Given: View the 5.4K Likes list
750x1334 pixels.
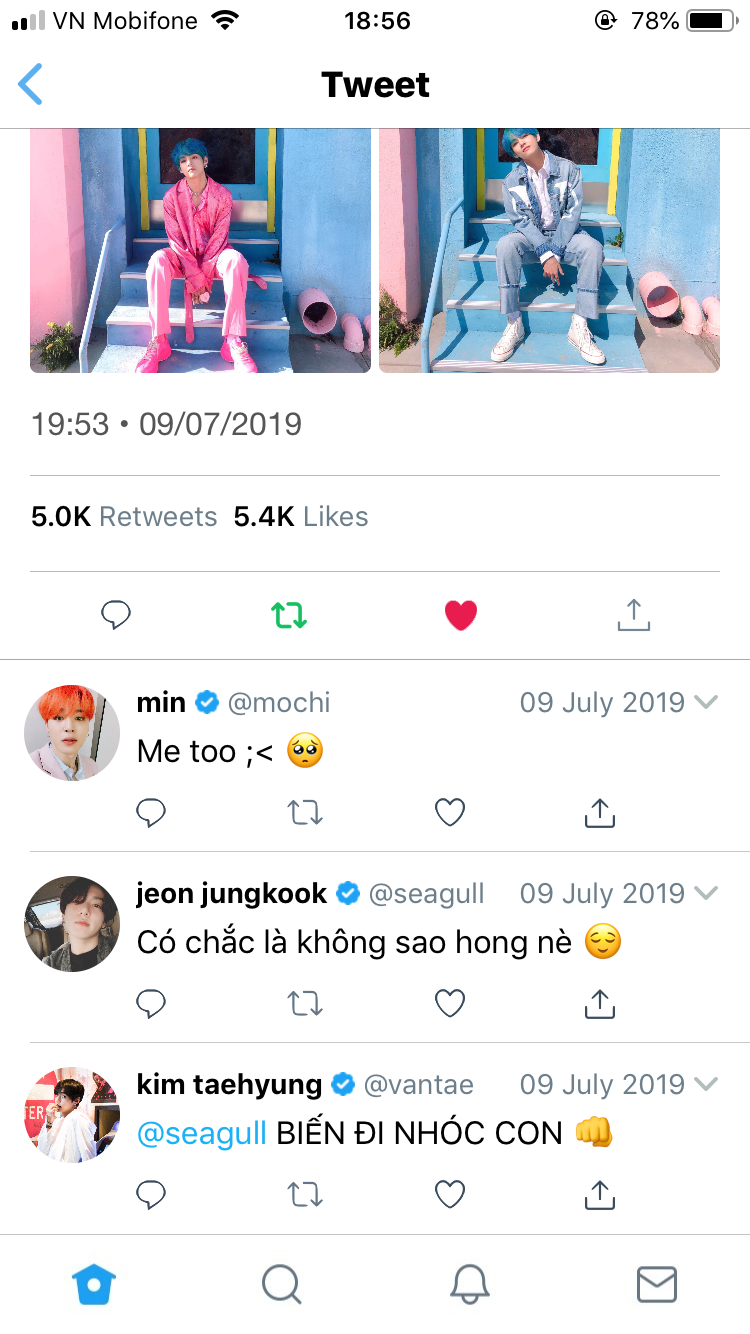Looking at the screenshot, I should click(301, 517).
